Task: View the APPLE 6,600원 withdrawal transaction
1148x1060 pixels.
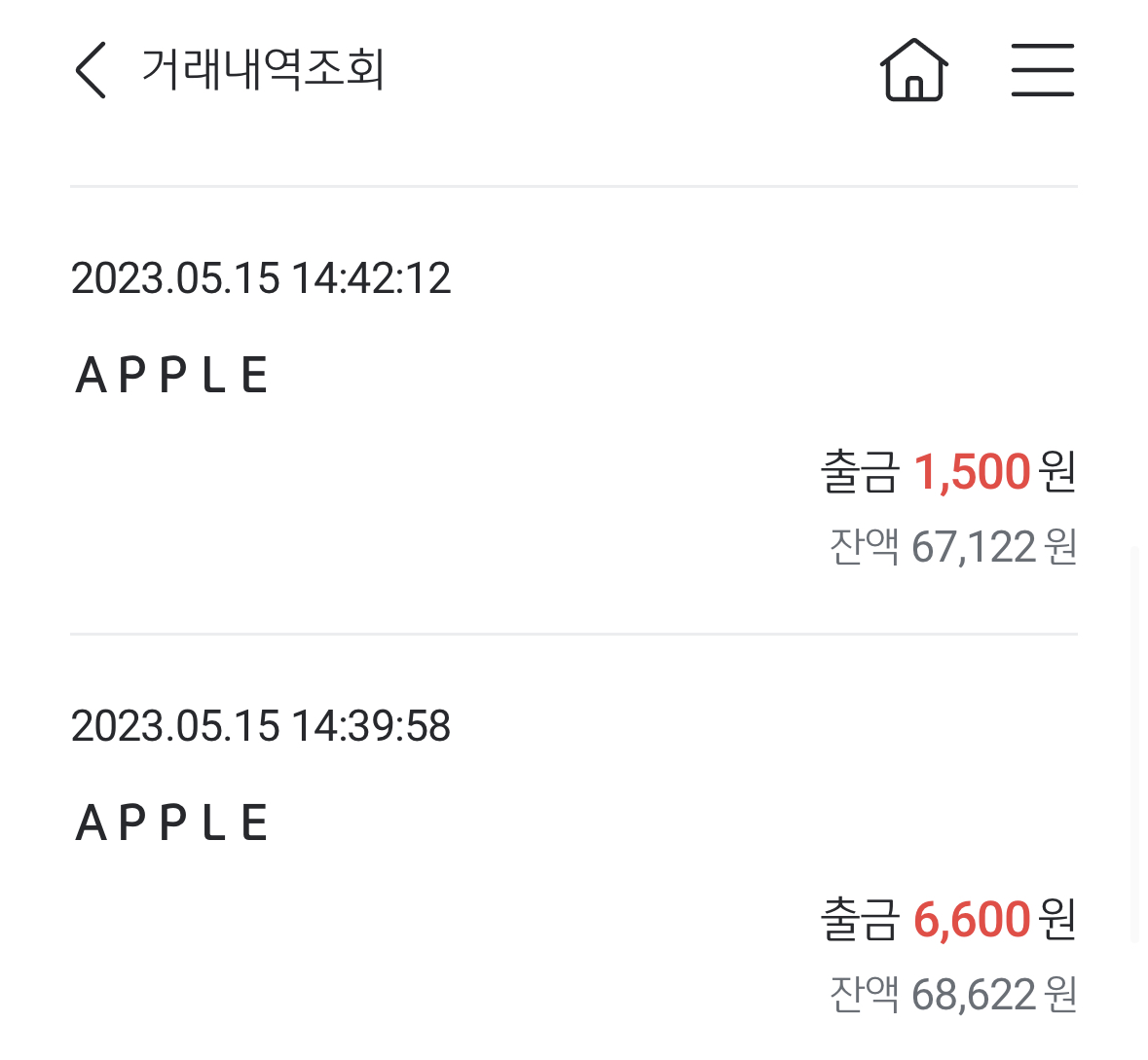Action: click(x=573, y=859)
